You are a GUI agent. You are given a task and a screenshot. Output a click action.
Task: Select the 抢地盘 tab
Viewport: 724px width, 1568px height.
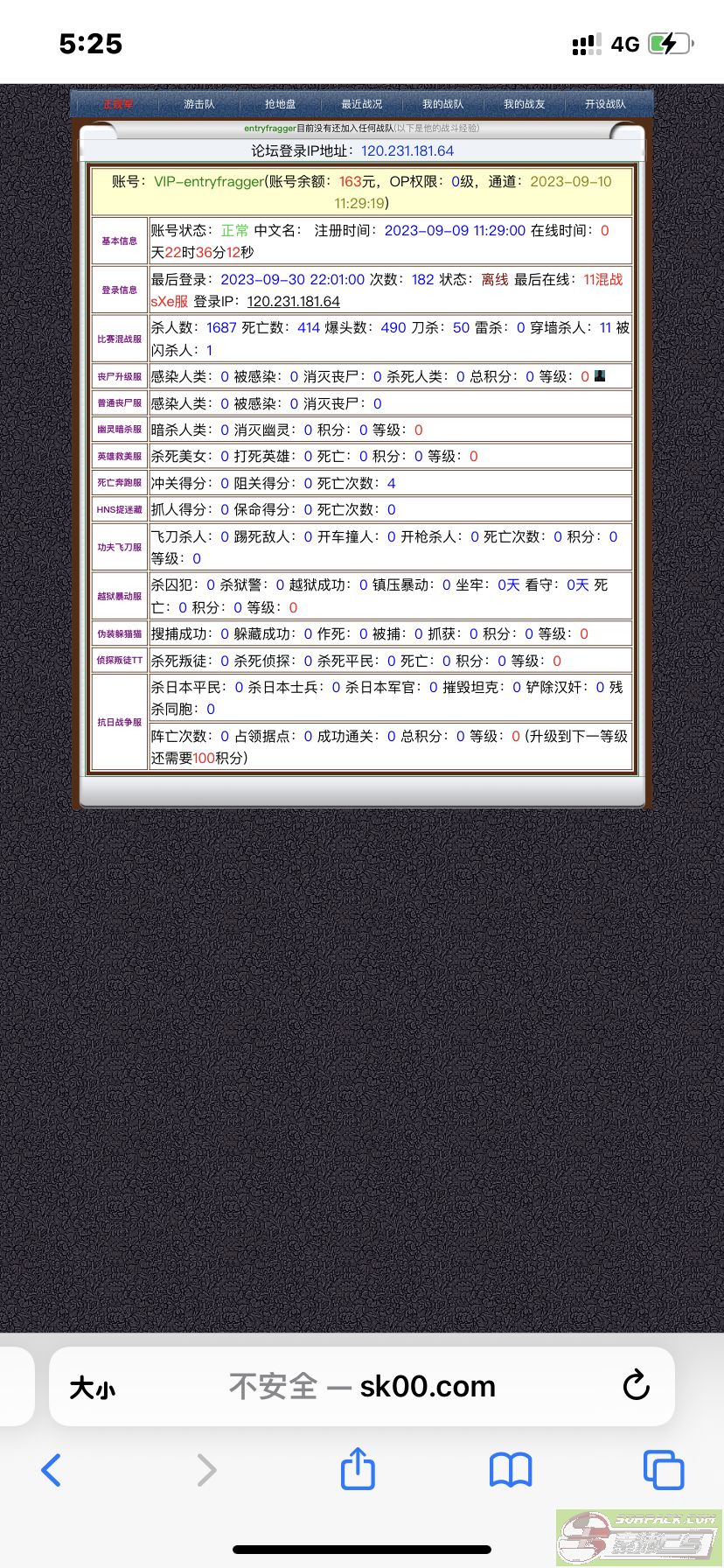tap(280, 104)
